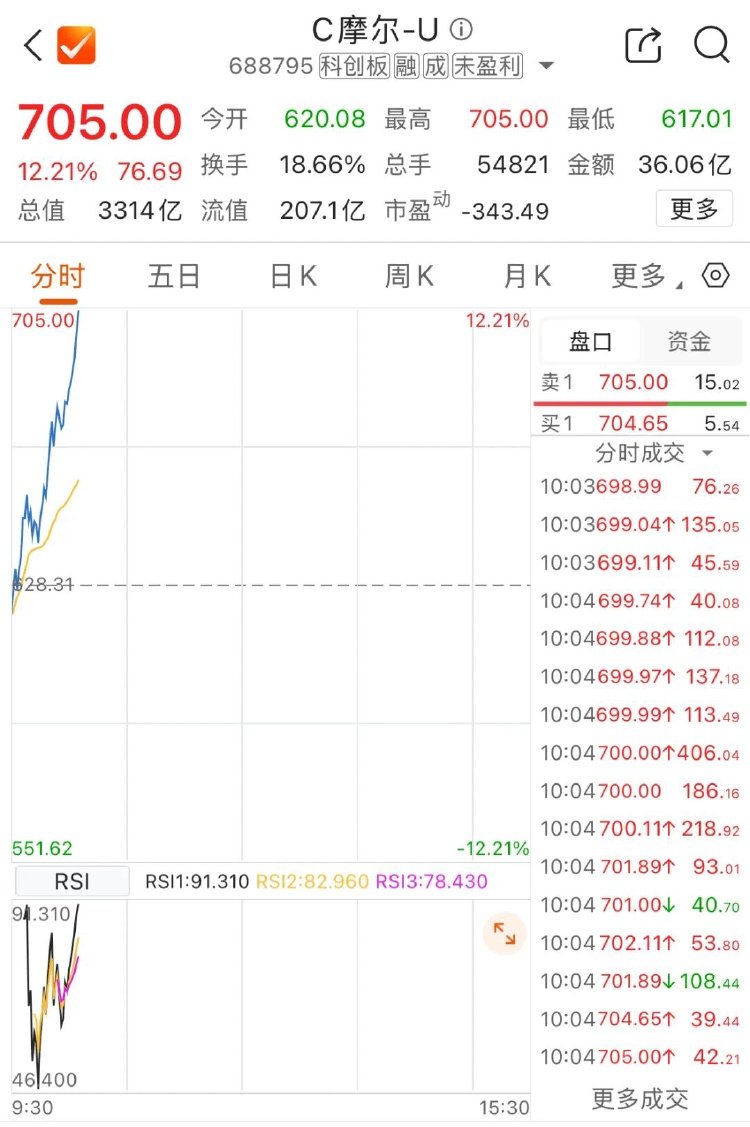Expand the chart to fullscreen
Viewport: 750px width, 1127px height.
coord(504,934)
